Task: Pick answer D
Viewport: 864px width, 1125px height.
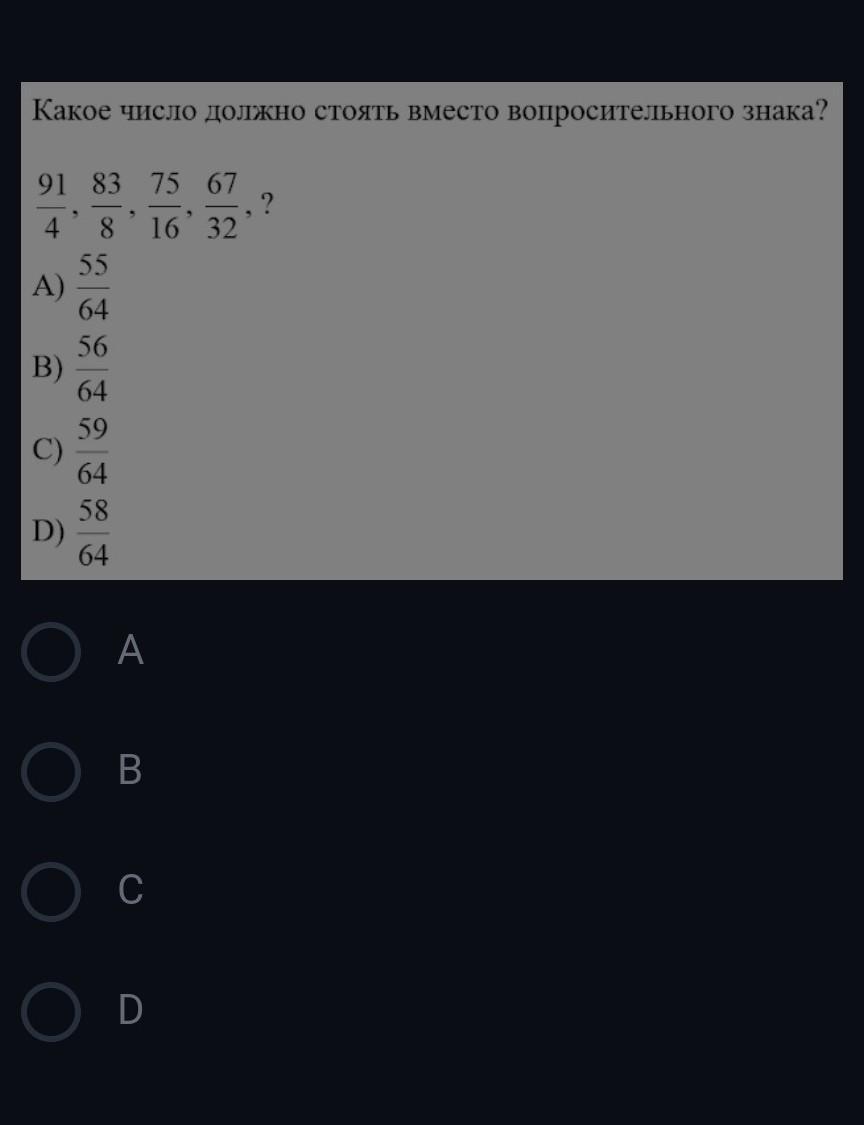Action: 51,1011
